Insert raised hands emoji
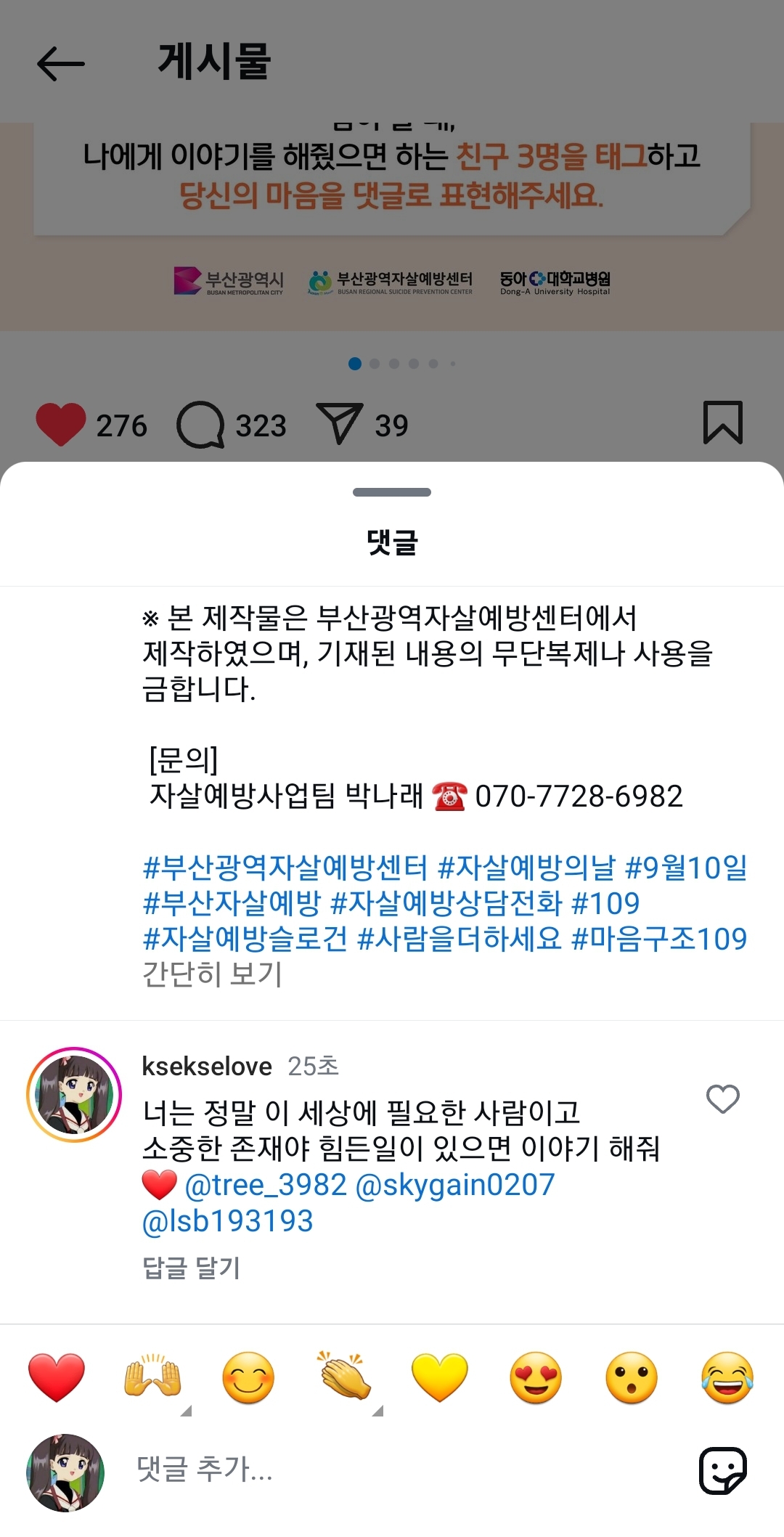The width and height of the screenshot is (784, 1537). [x=152, y=1377]
